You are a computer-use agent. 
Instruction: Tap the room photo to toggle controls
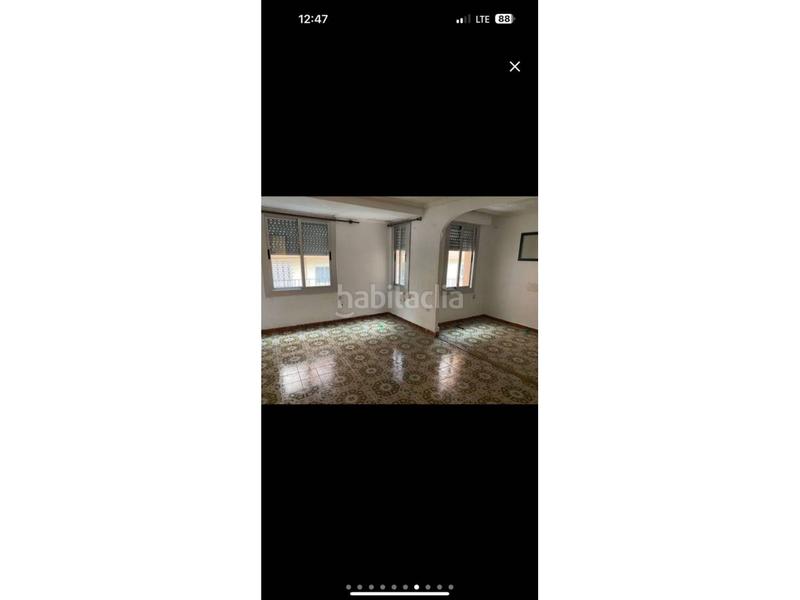(x=399, y=300)
